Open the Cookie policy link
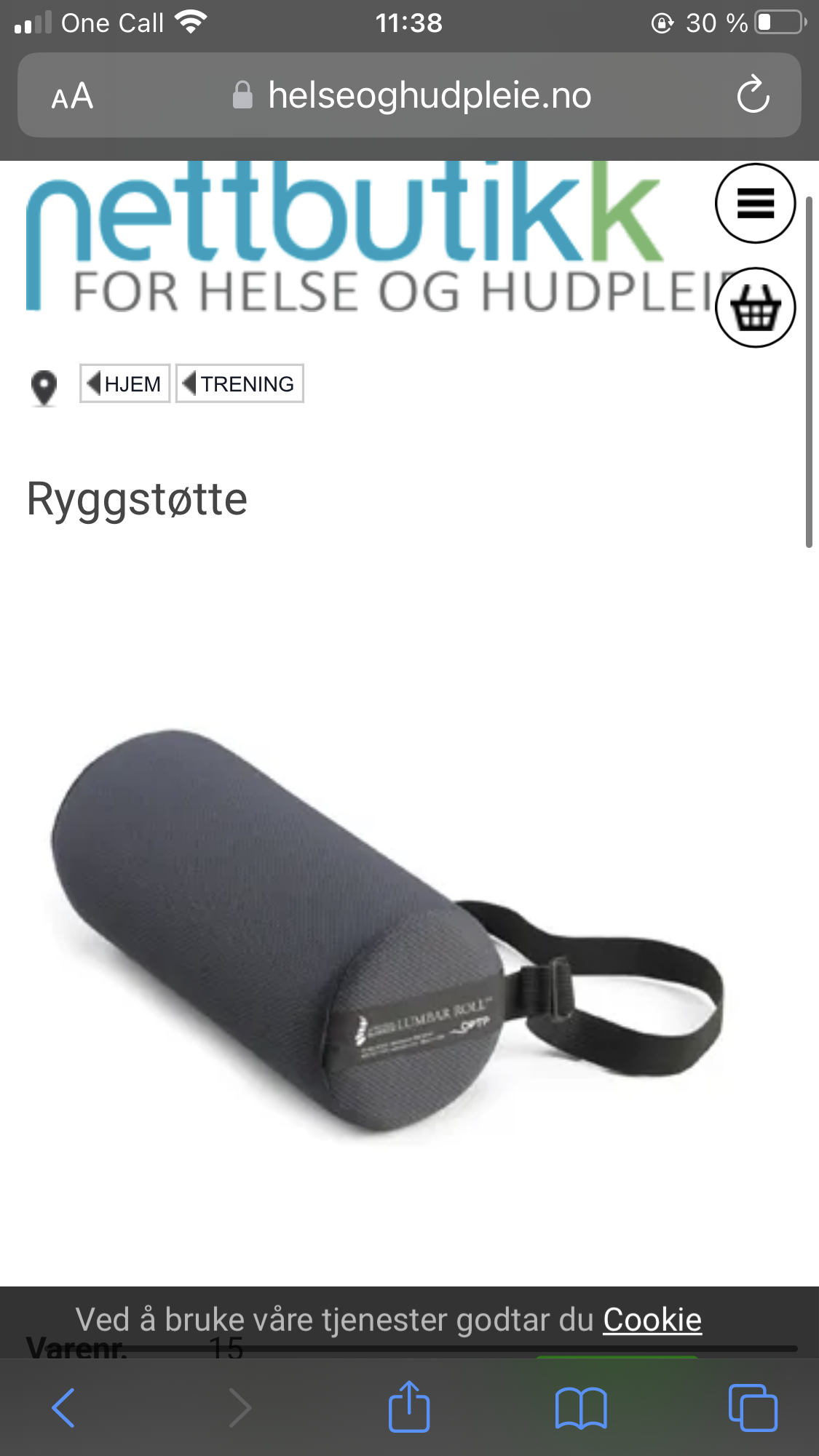Image resolution: width=819 pixels, height=1456 pixels. (652, 1320)
